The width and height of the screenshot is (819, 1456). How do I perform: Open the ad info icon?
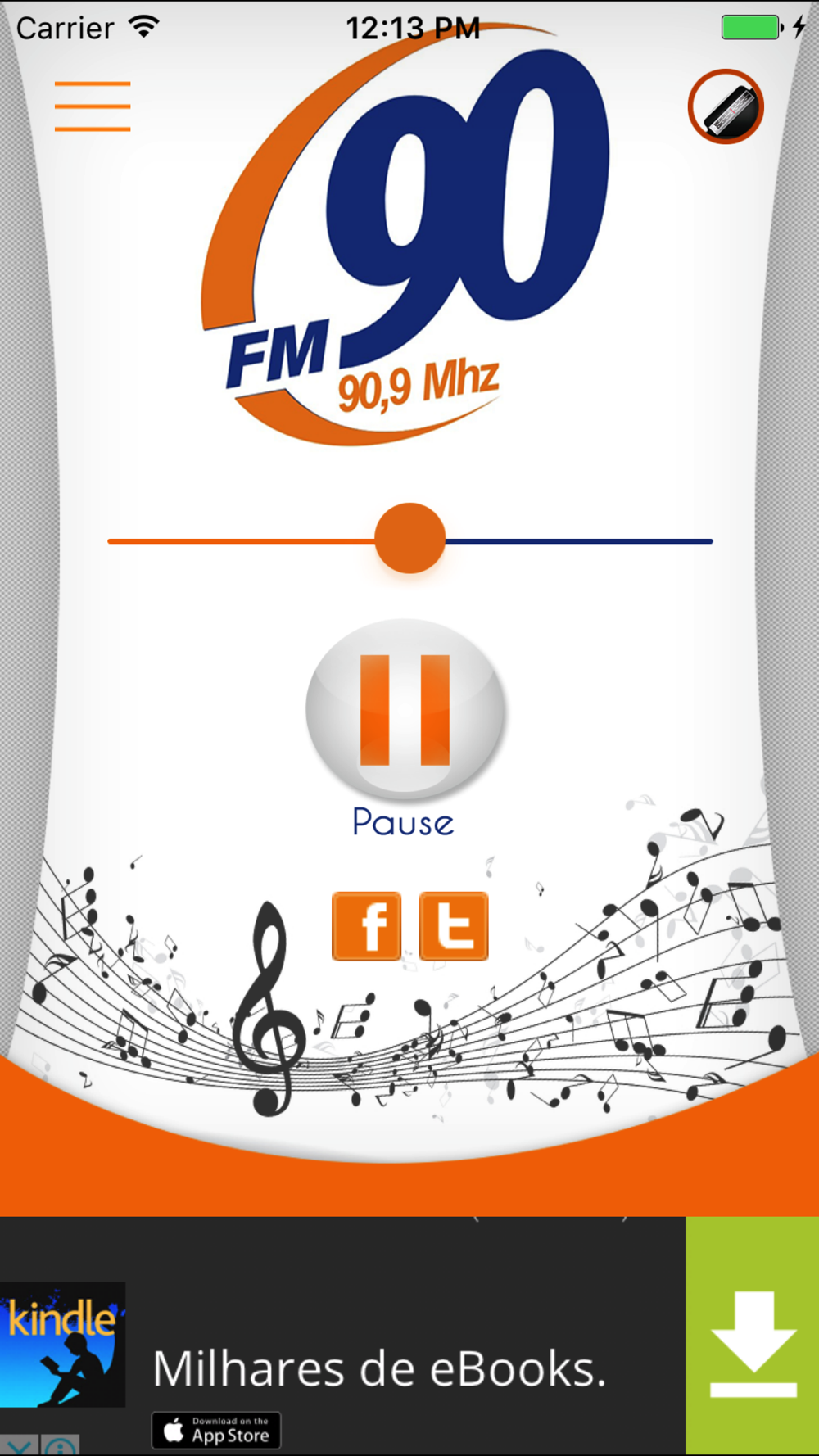click(x=61, y=1446)
